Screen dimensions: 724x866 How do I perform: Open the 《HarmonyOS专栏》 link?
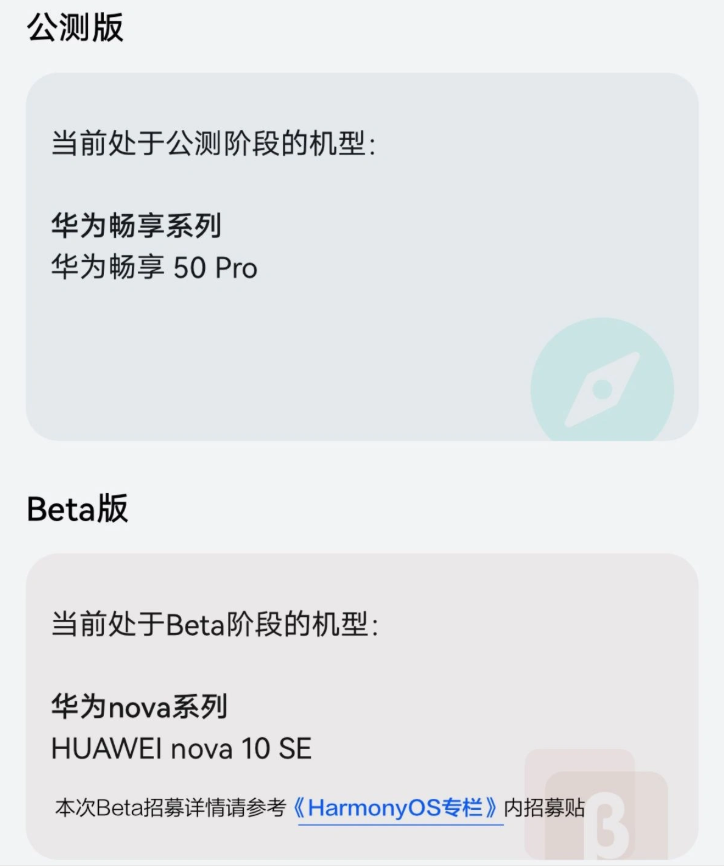tap(397, 808)
